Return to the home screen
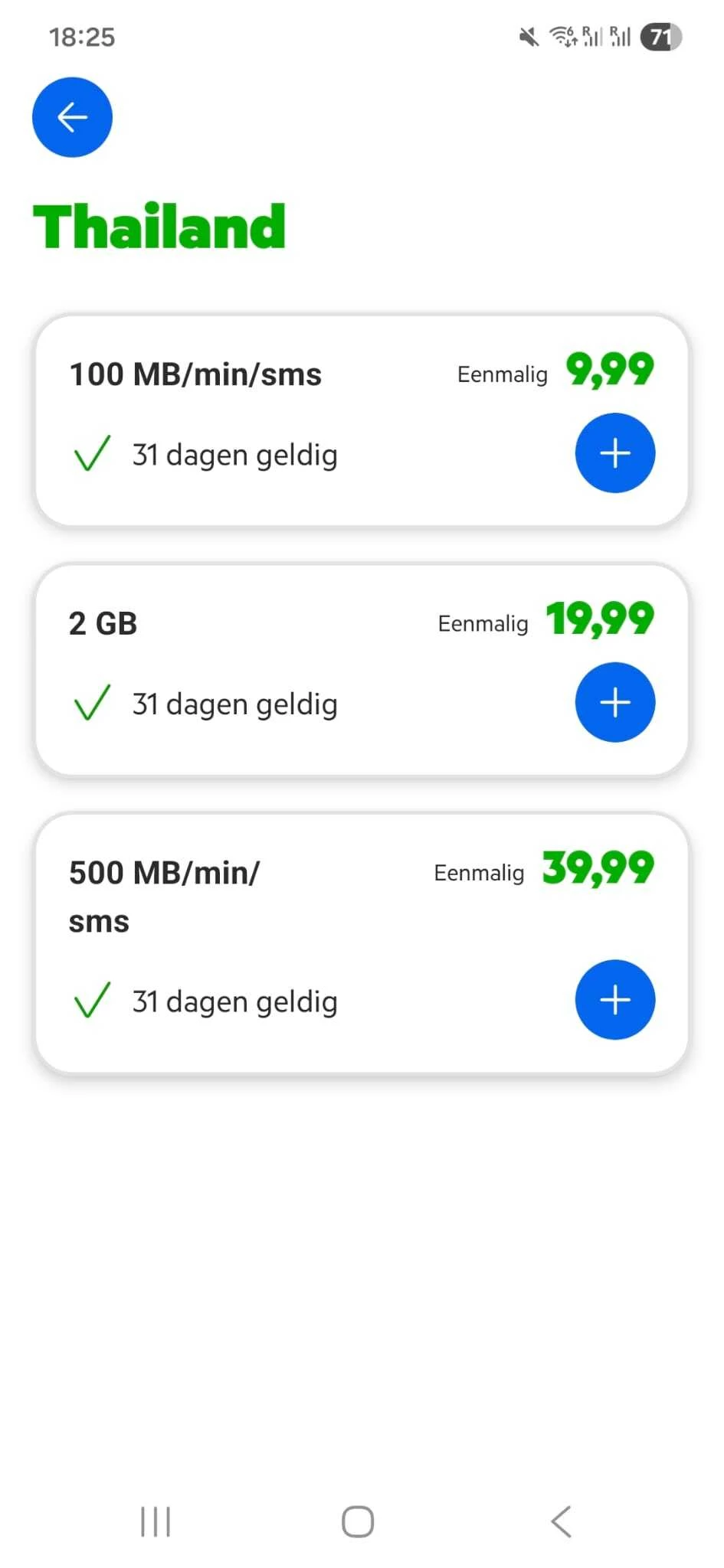Image resolution: width=724 pixels, height=1568 pixels. point(358,1521)
